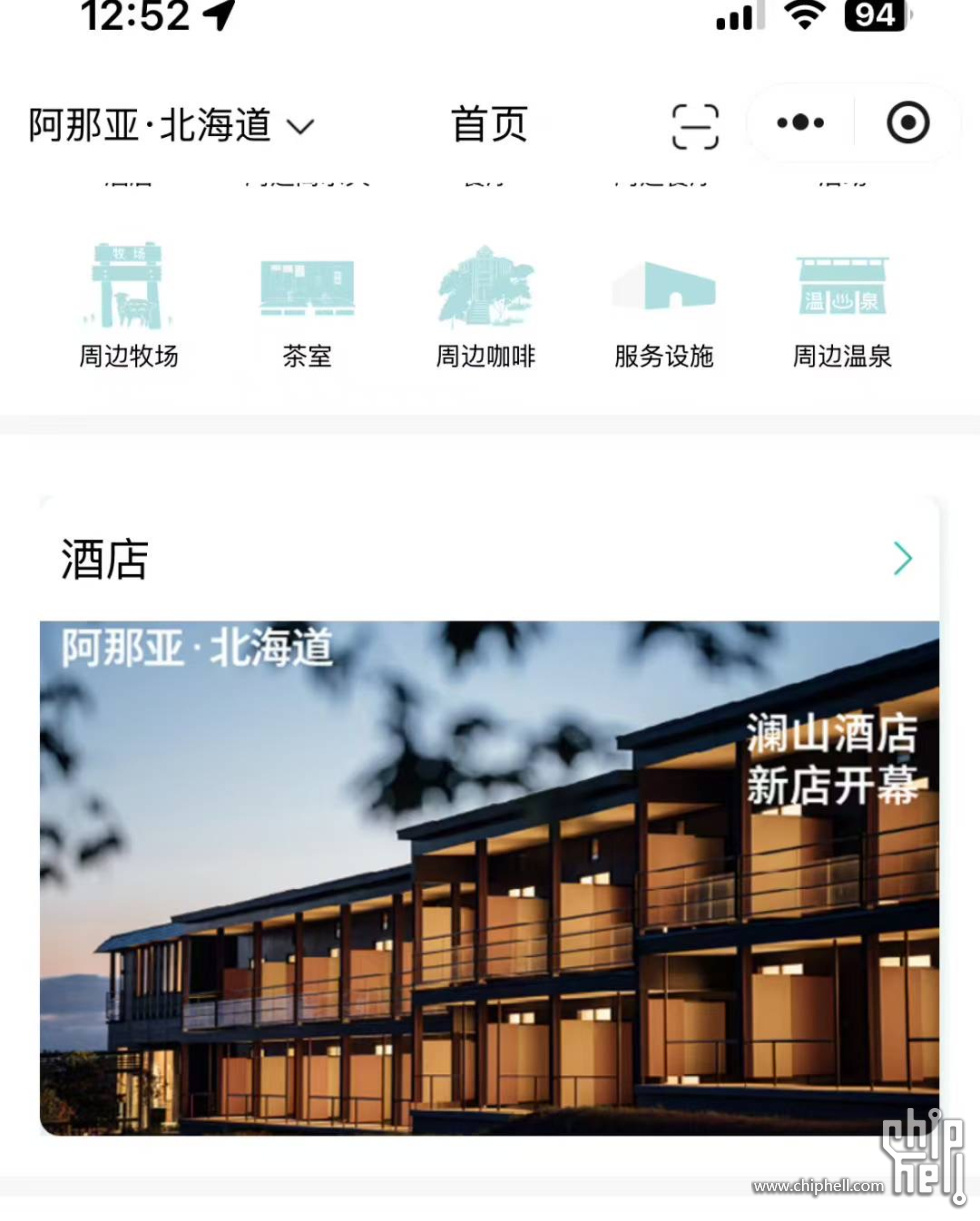Image resolution: width=980 pixels, height=1221 pixels.
Task: Open 周边温泉 category
Action: (842, 306)
